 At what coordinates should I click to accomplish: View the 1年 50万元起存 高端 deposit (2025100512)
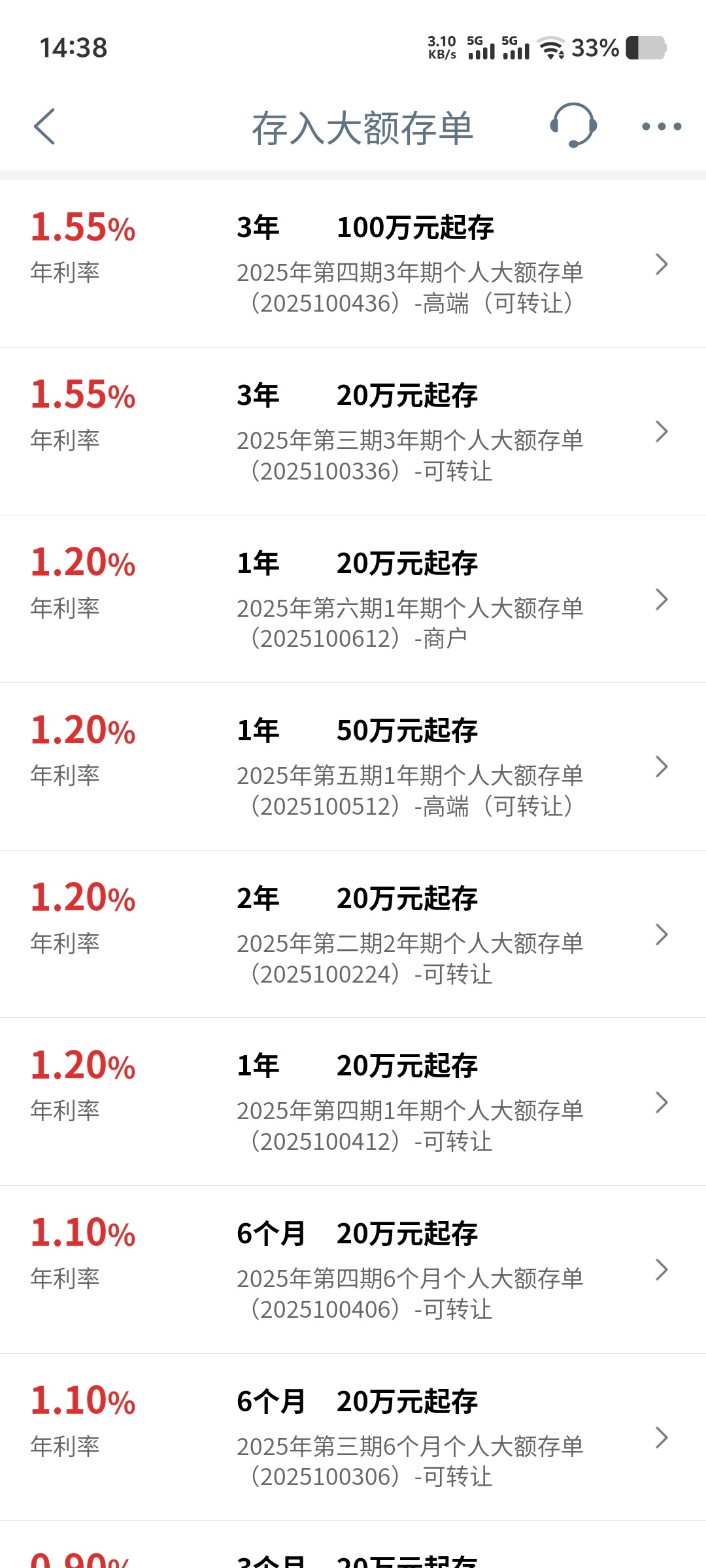(x=353, y=766)
